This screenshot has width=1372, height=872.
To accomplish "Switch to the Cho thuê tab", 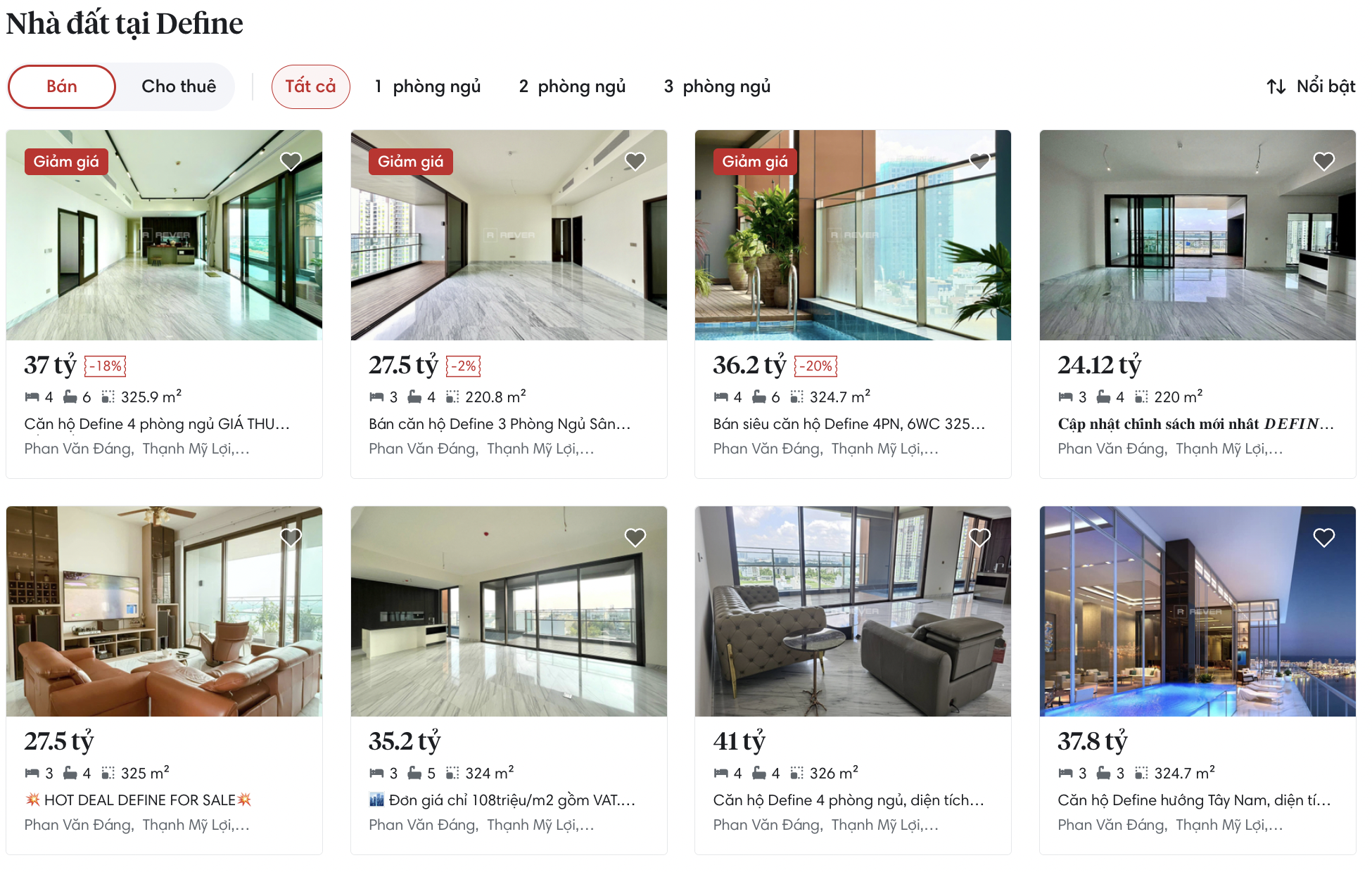I will click(179, 86).
